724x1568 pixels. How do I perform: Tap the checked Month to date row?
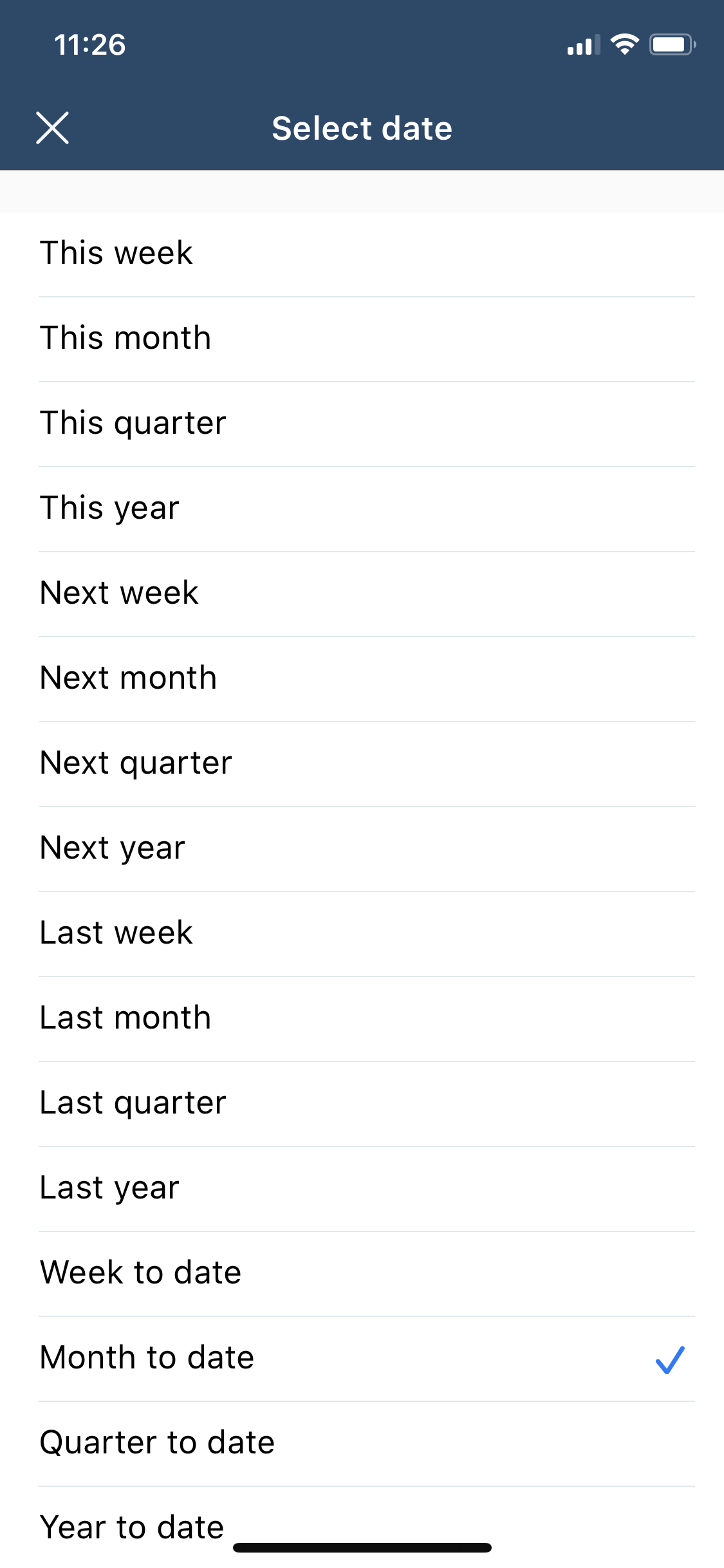[x=362, y=1359]
